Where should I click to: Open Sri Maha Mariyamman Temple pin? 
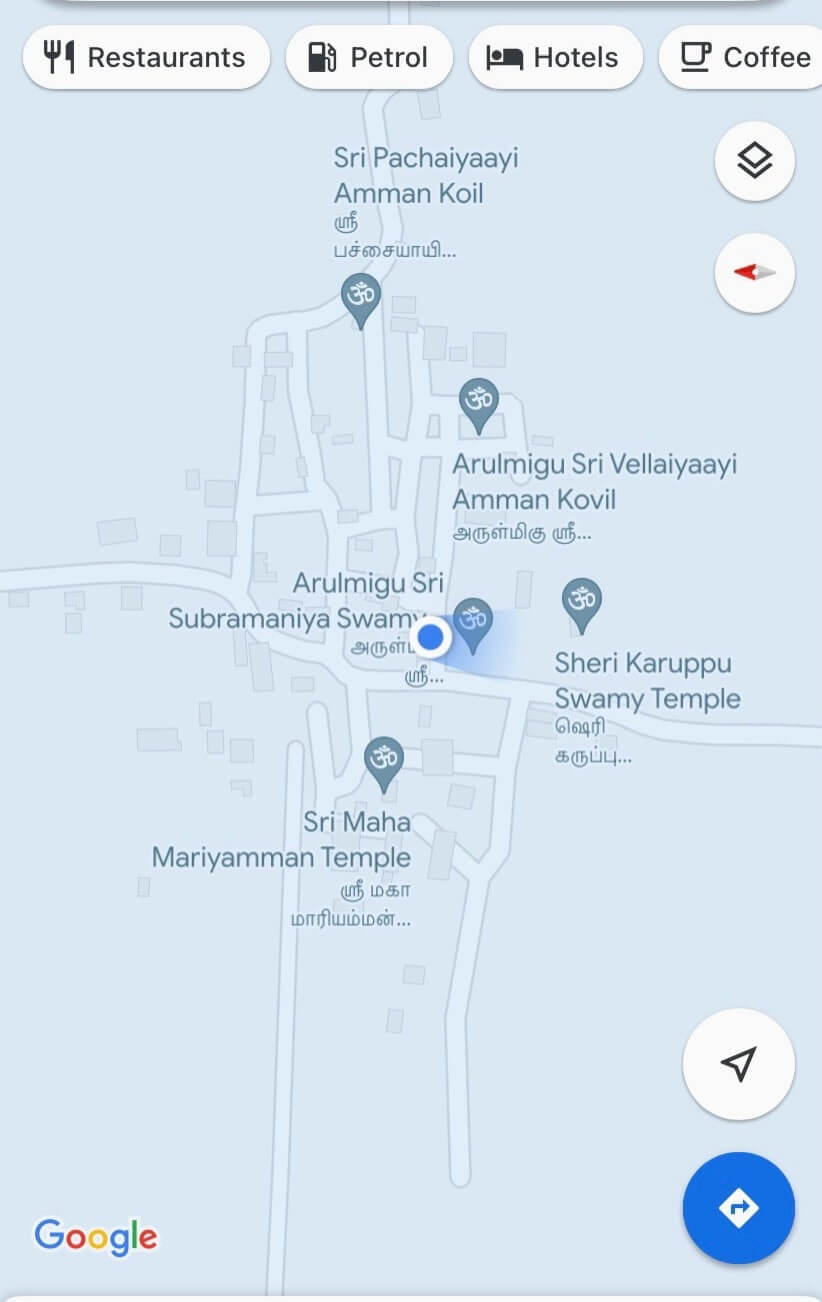[x=383, y=760]
